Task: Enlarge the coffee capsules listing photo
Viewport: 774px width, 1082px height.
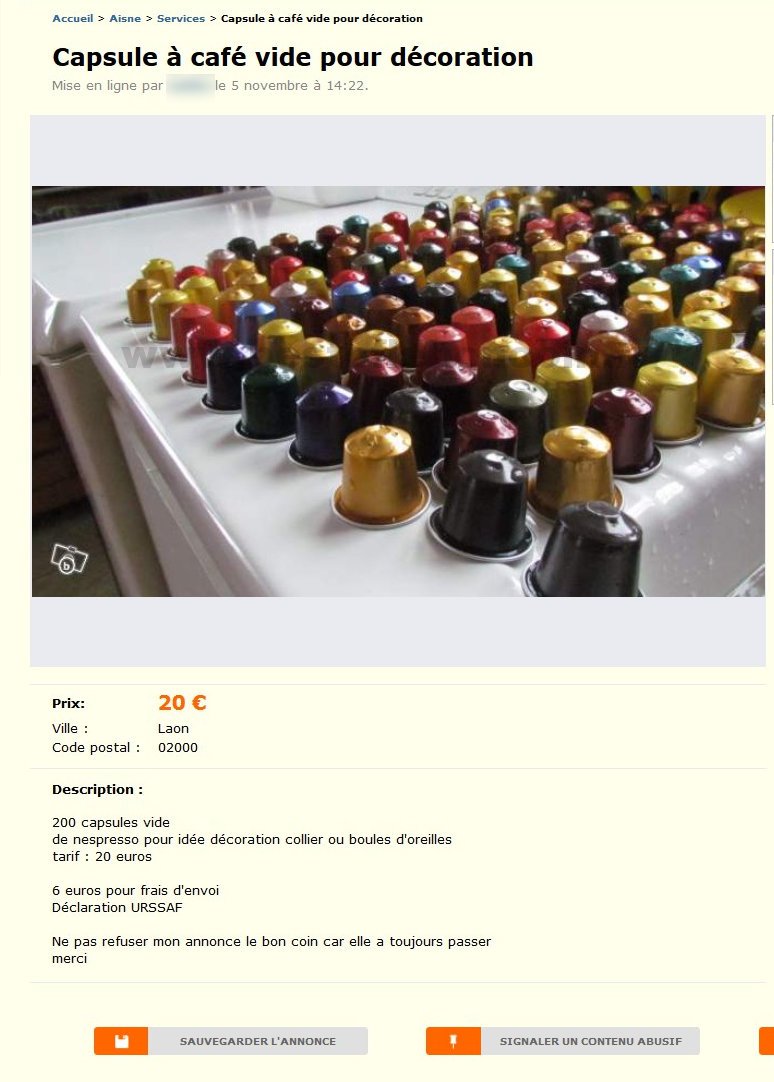Action: pos(398,391)
